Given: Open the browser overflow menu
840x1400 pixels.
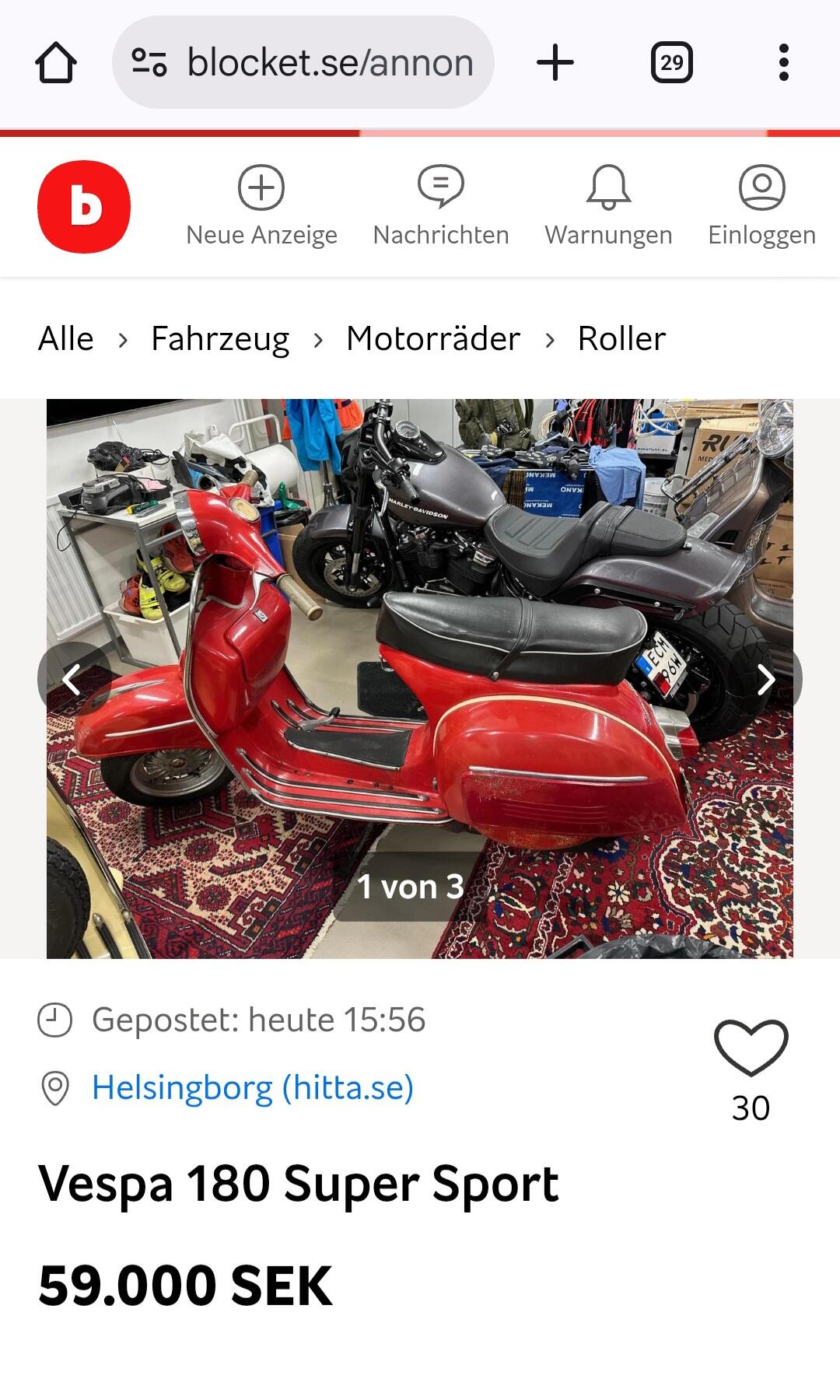Looking at the screenshot, I should (784, 62).
